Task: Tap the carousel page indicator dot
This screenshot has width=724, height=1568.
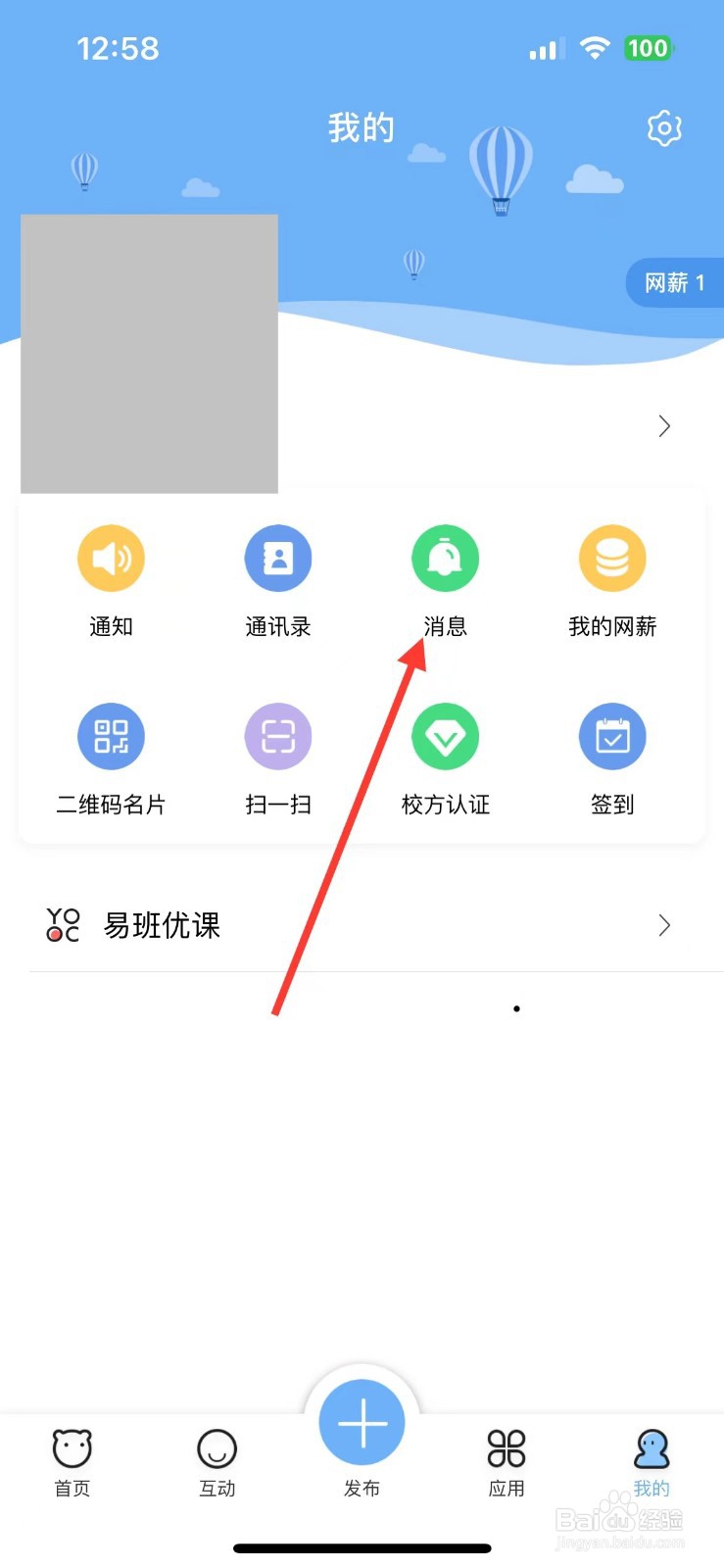Action: click(x=516, y=1007)
